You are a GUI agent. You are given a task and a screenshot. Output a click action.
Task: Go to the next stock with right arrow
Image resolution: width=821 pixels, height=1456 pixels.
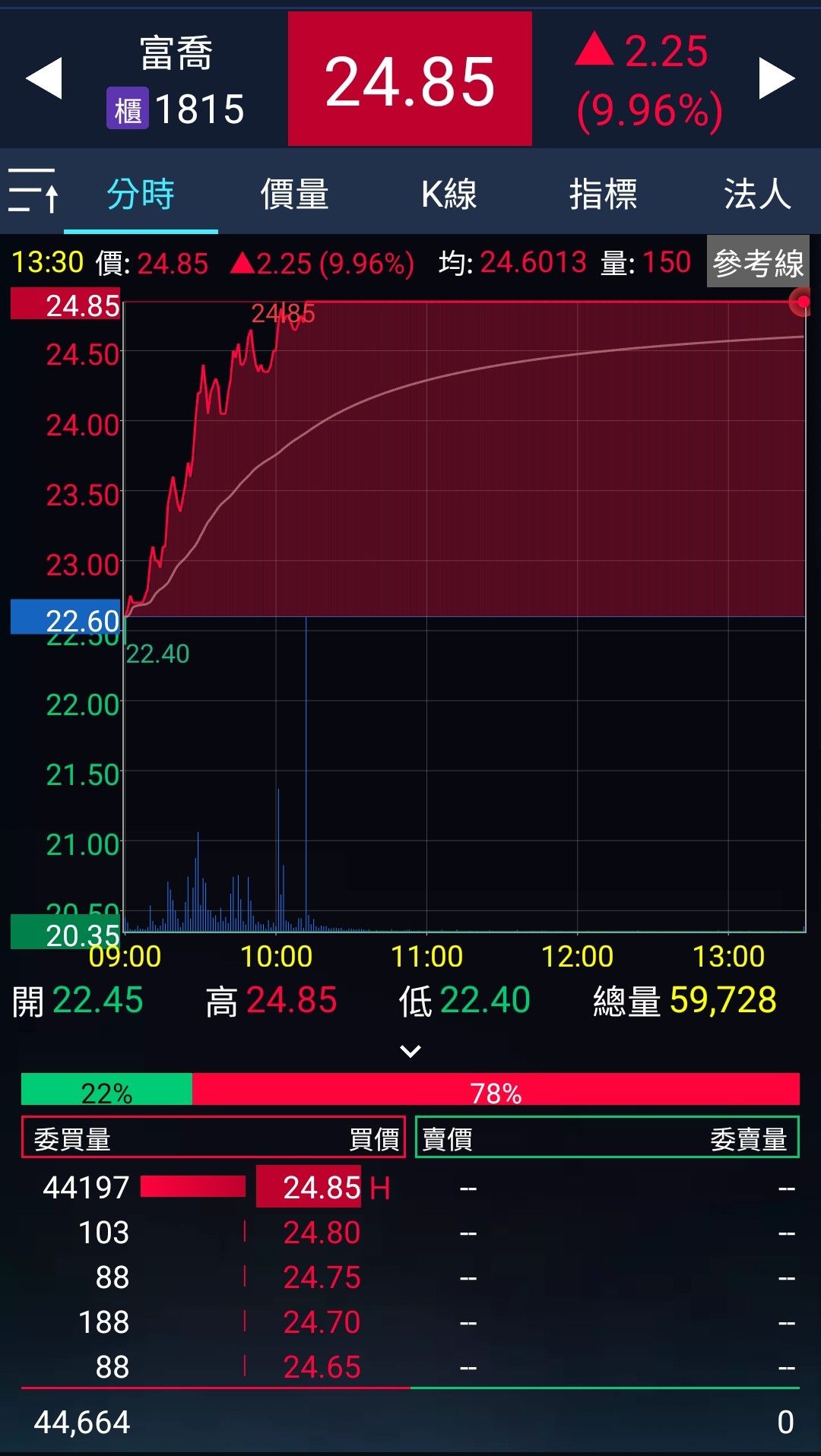coord(776,78)
